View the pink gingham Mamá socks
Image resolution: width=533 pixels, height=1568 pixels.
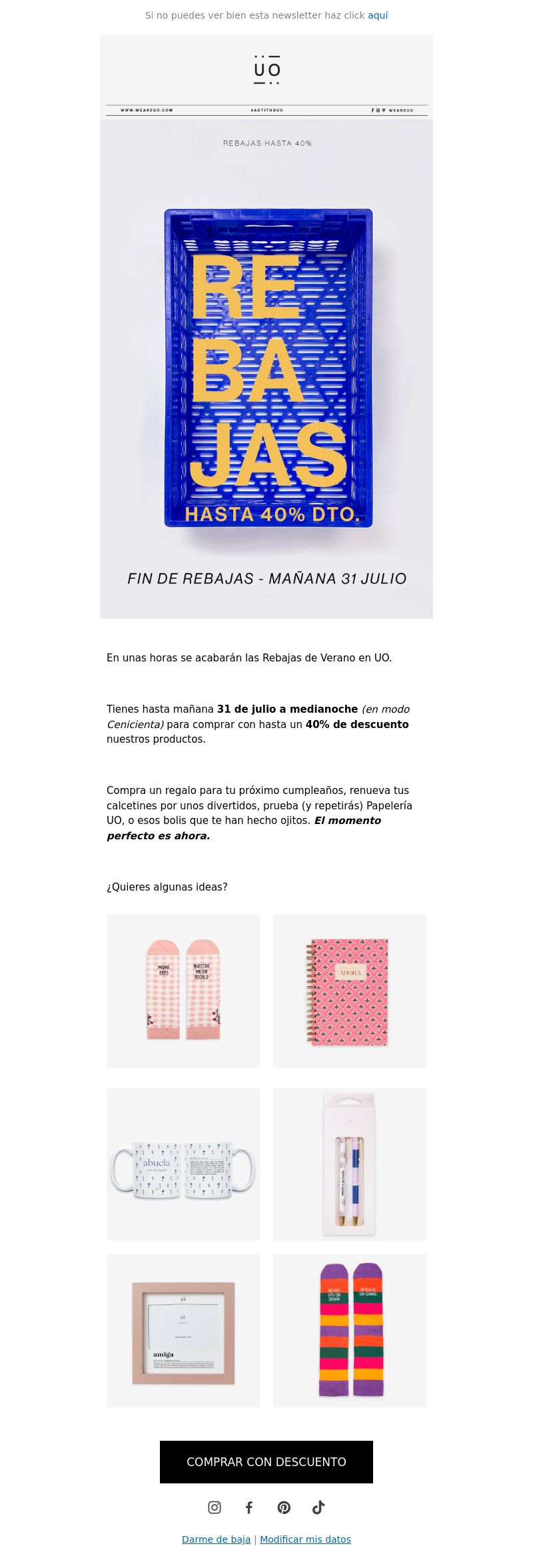tap(183, 990)
